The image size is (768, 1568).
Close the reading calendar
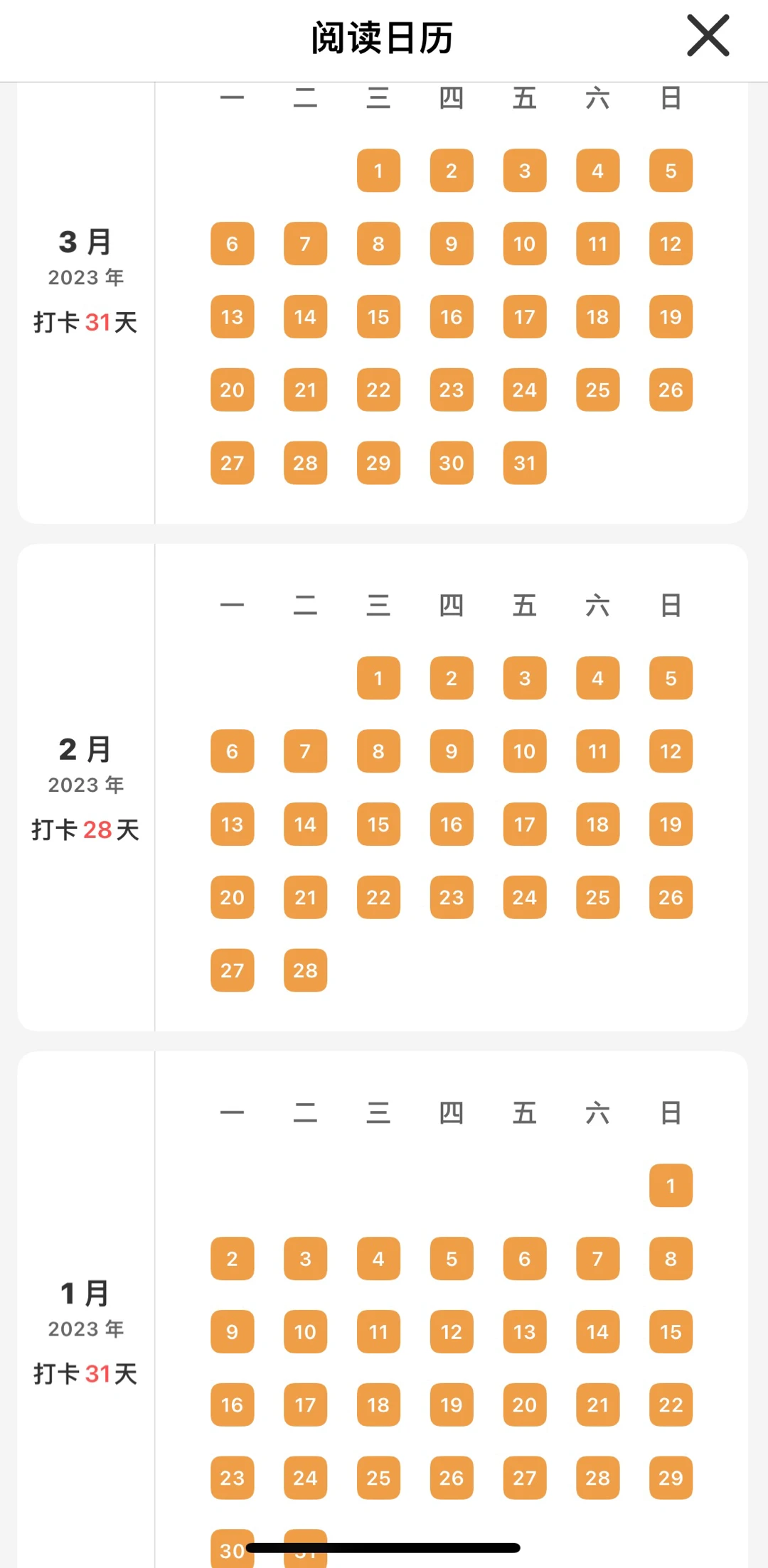pyautogui.click(x=708, y=36)
